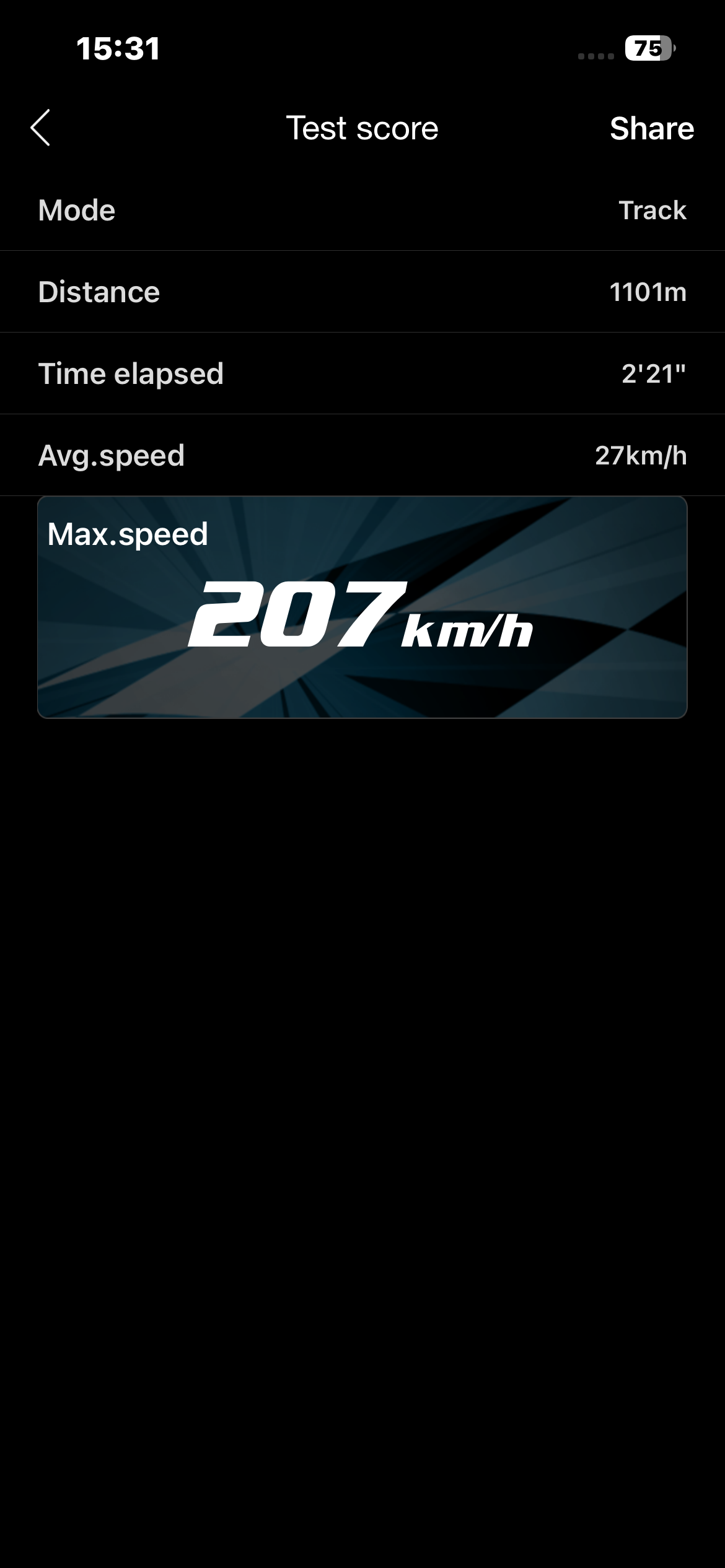This screenshot has height=1568, width=725.
Task: Share the test score
Action: 651,128
